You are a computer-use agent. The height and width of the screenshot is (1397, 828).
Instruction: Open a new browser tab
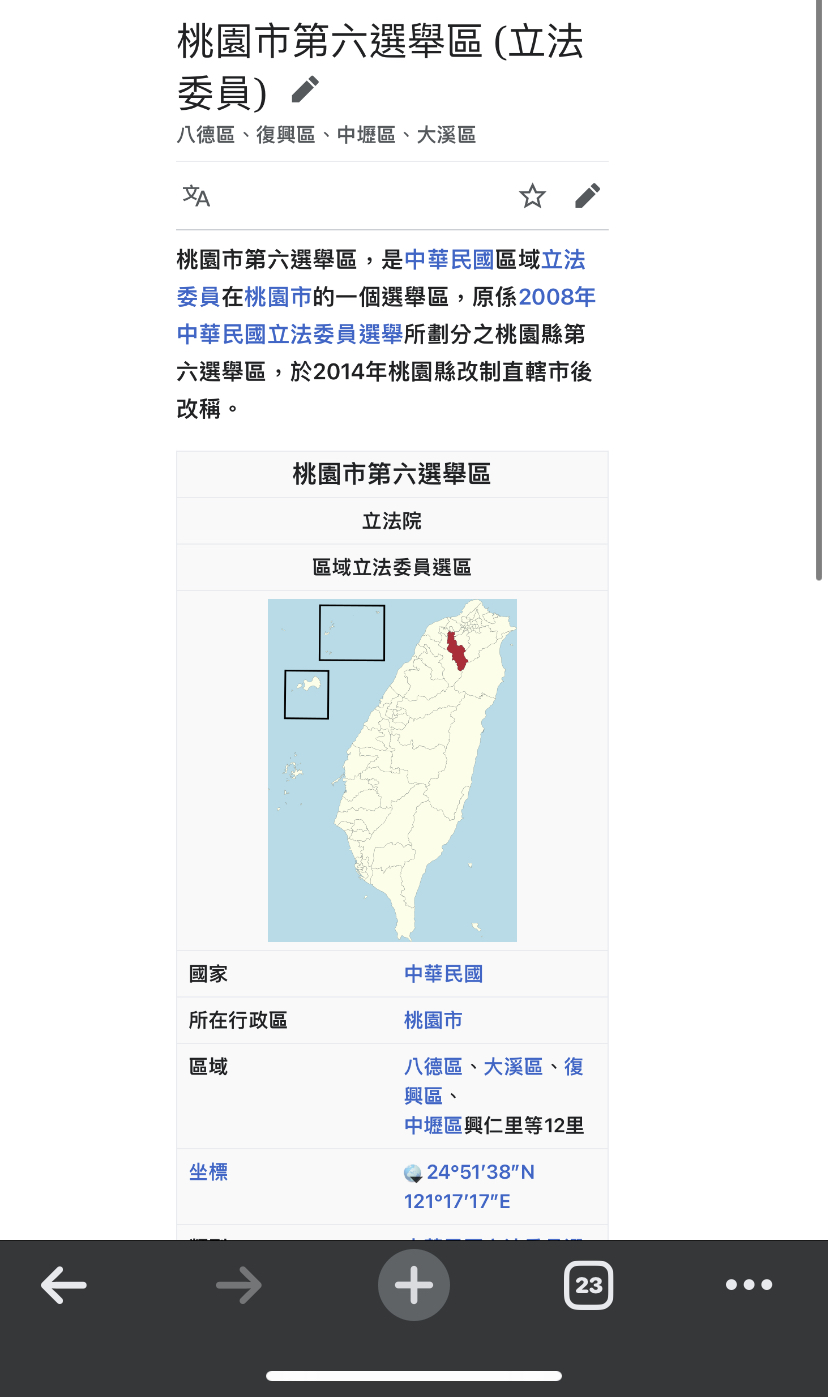tap(414, 1285)
